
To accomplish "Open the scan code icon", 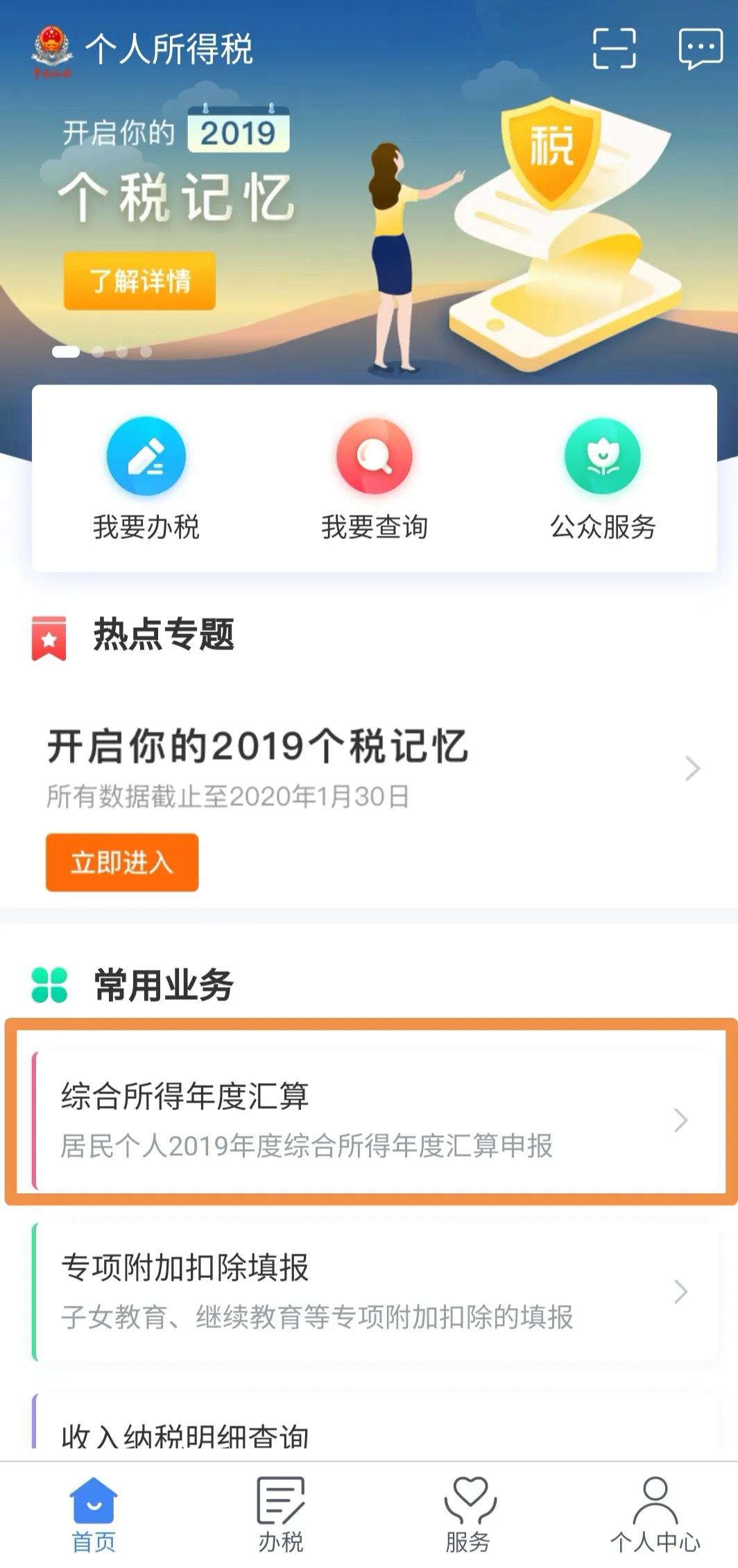I will [x=614, y=49].
